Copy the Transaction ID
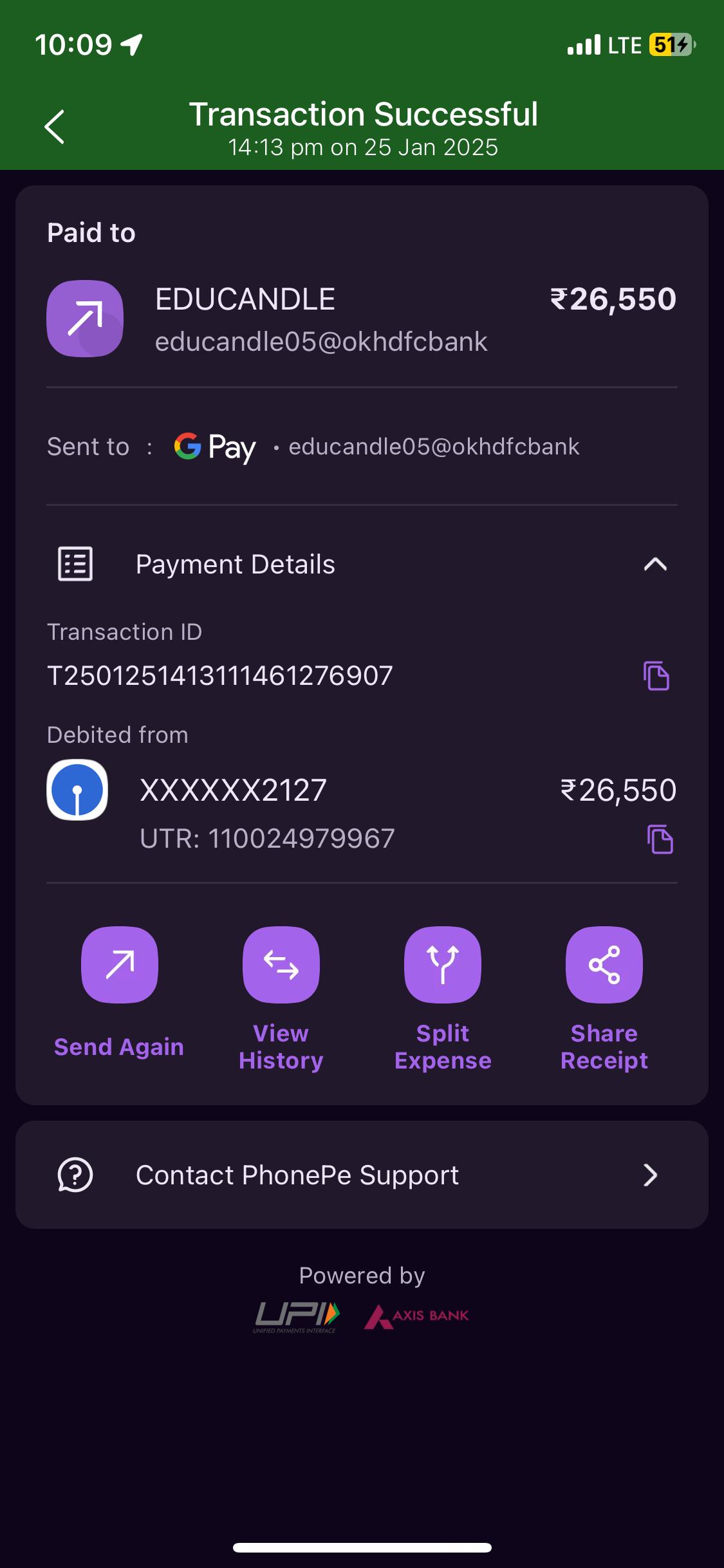Image resolution: width=724 pixels, height=1568 pixels. [656, 676]
